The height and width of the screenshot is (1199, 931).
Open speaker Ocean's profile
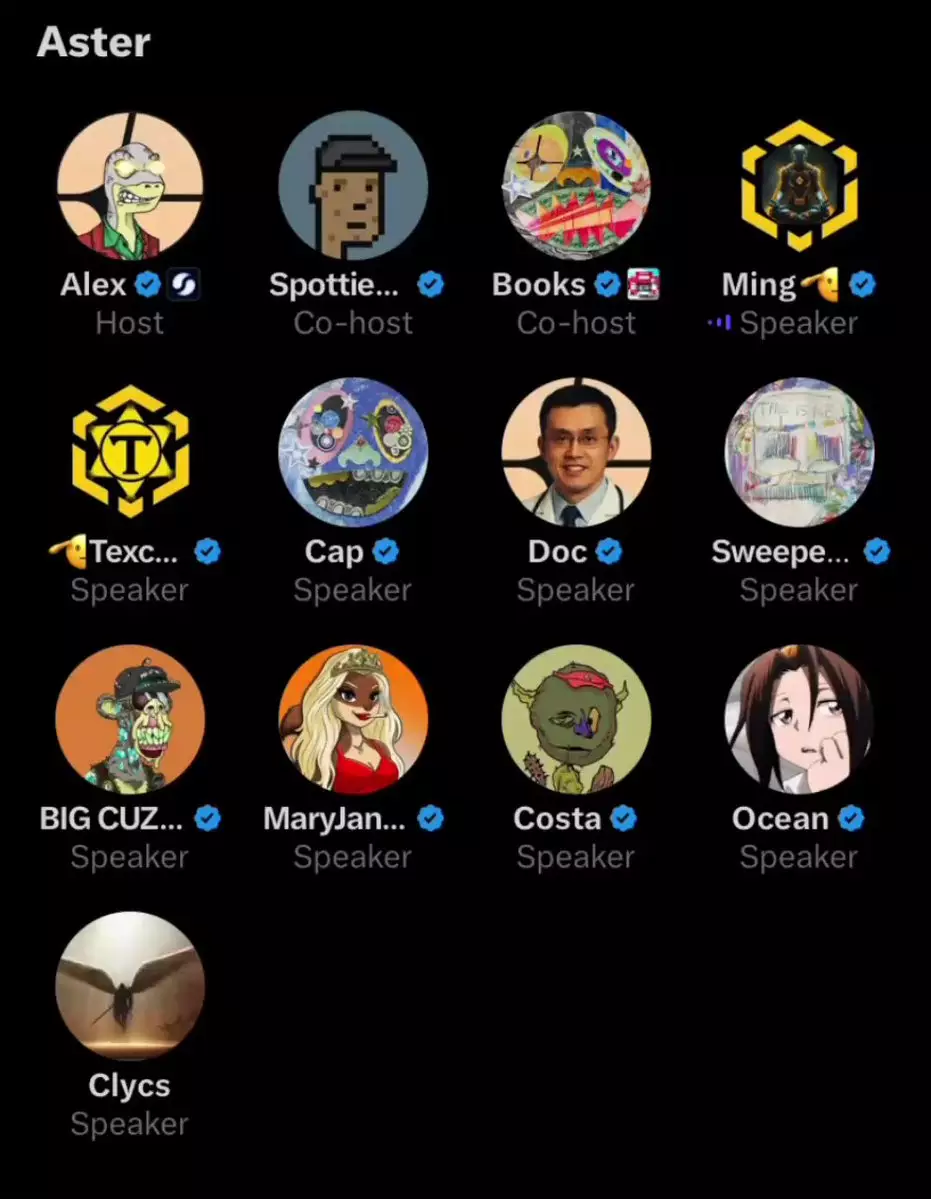click(799, 719)
